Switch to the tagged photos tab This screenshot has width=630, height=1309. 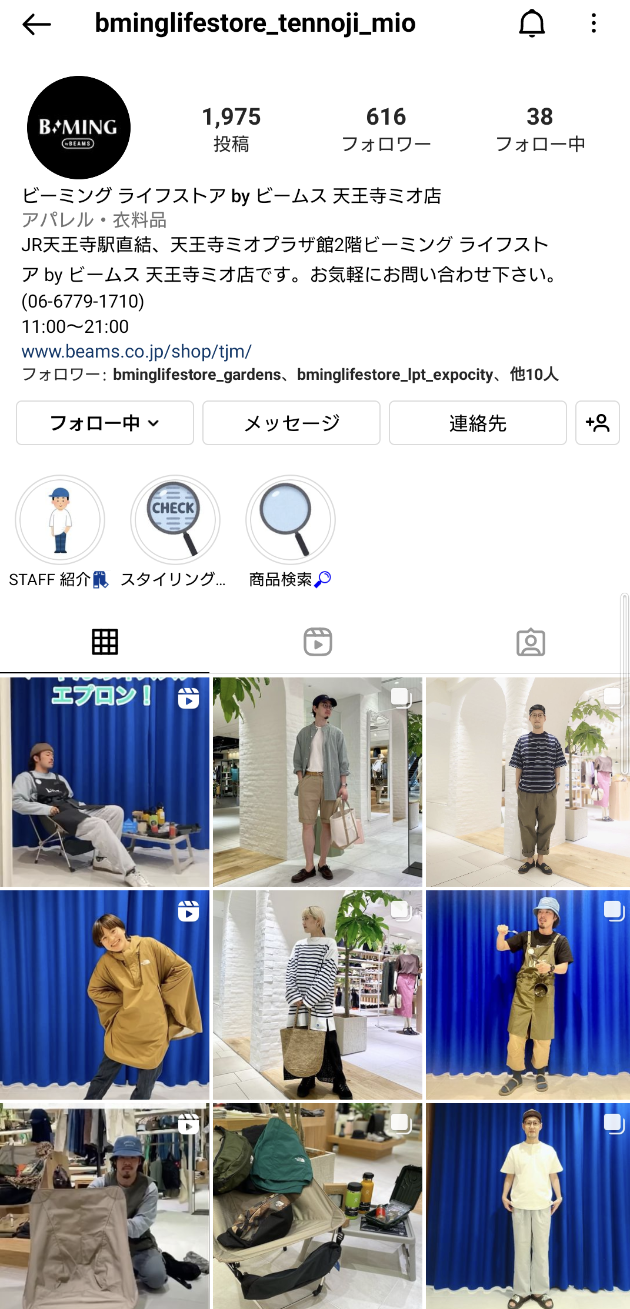coord(530,642)
